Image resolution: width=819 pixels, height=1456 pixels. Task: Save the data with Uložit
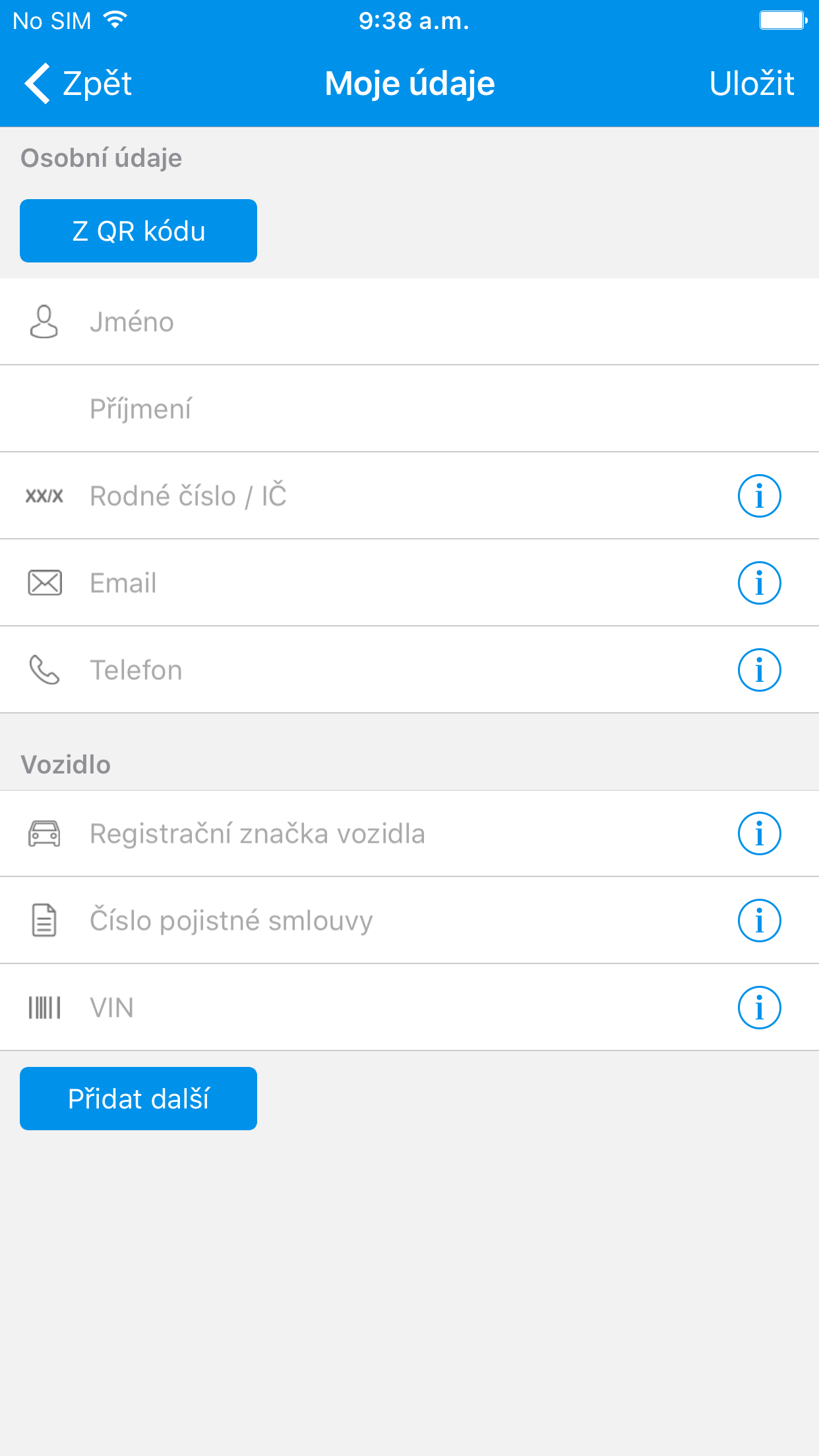click(x=751, y=84)
